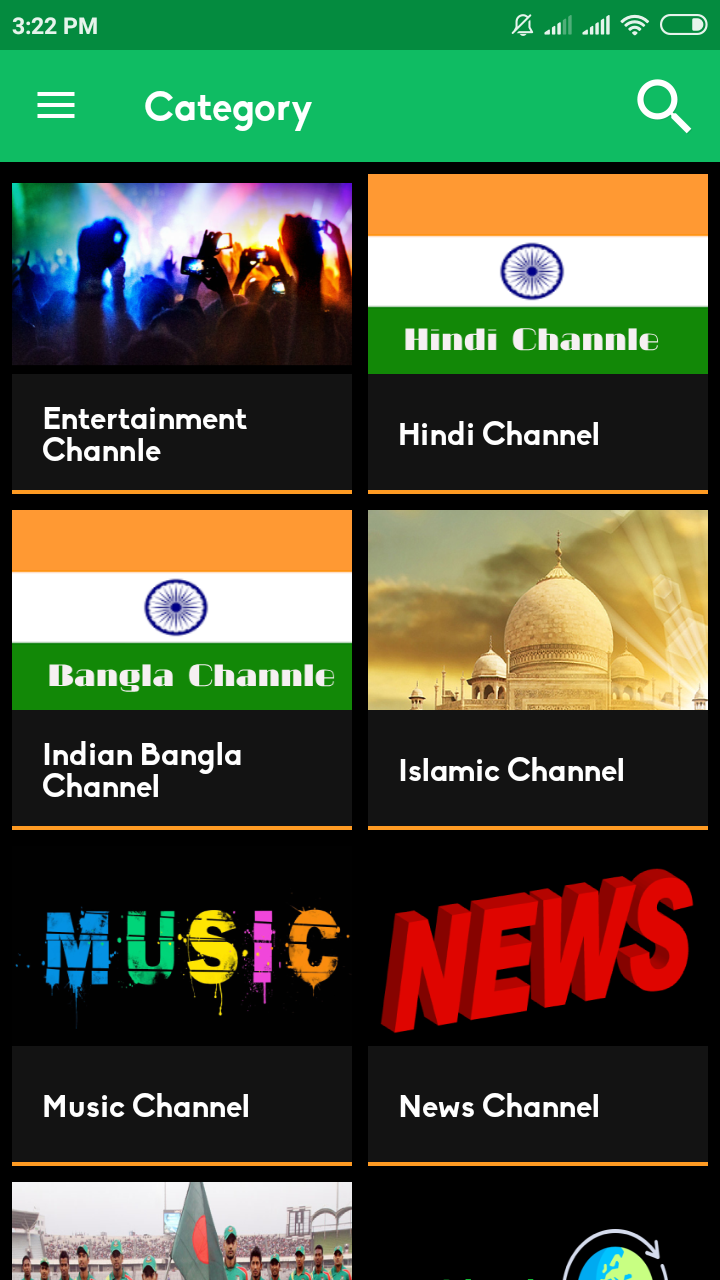The image size is (720, 1280).
Task: Open the Indian Bangla Channel category
Action: [x=182, y=670]
